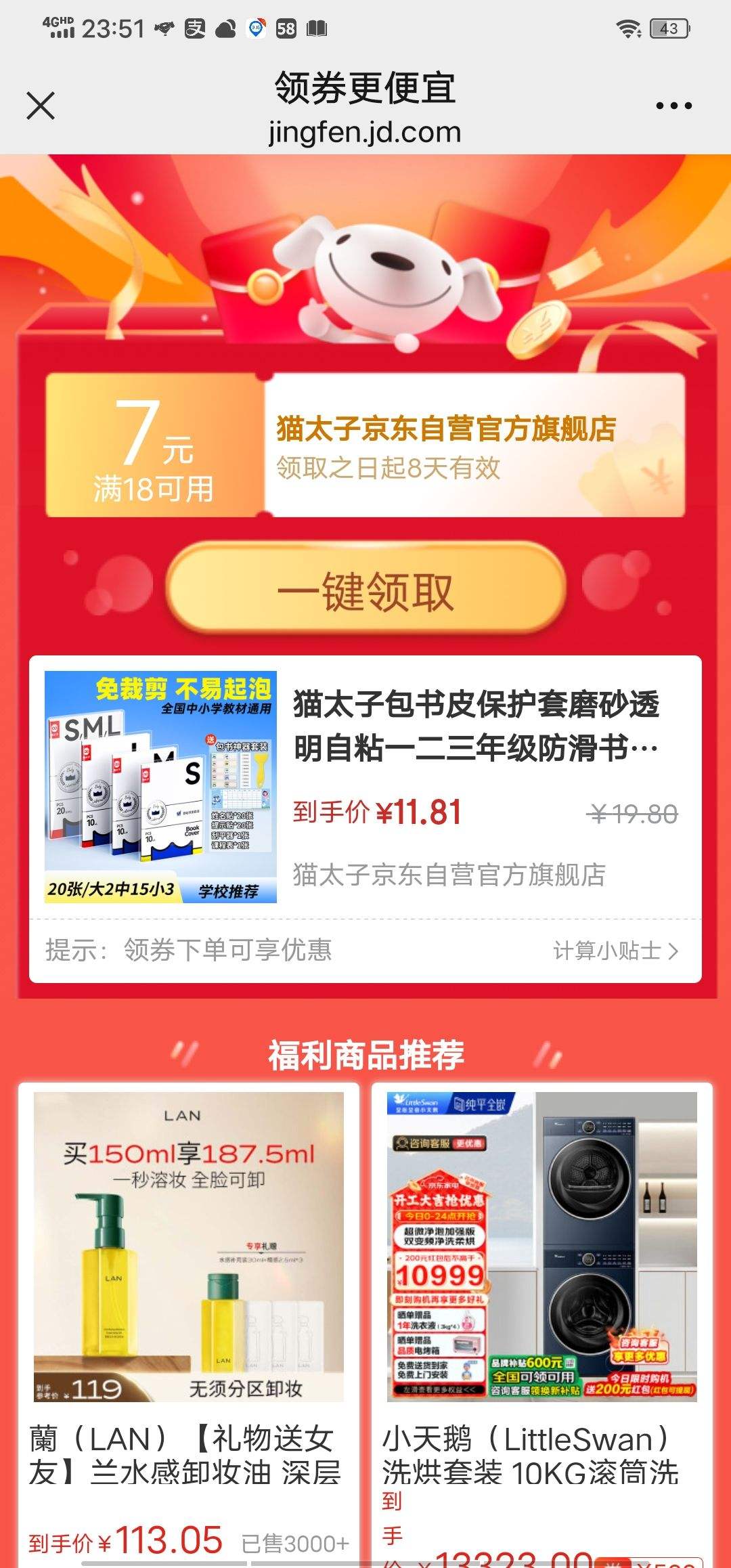This screenshot has width=731, height=1568.
Task: Tap the book reader notification icon
Action: pyautogui.click(x=315, y=27)
